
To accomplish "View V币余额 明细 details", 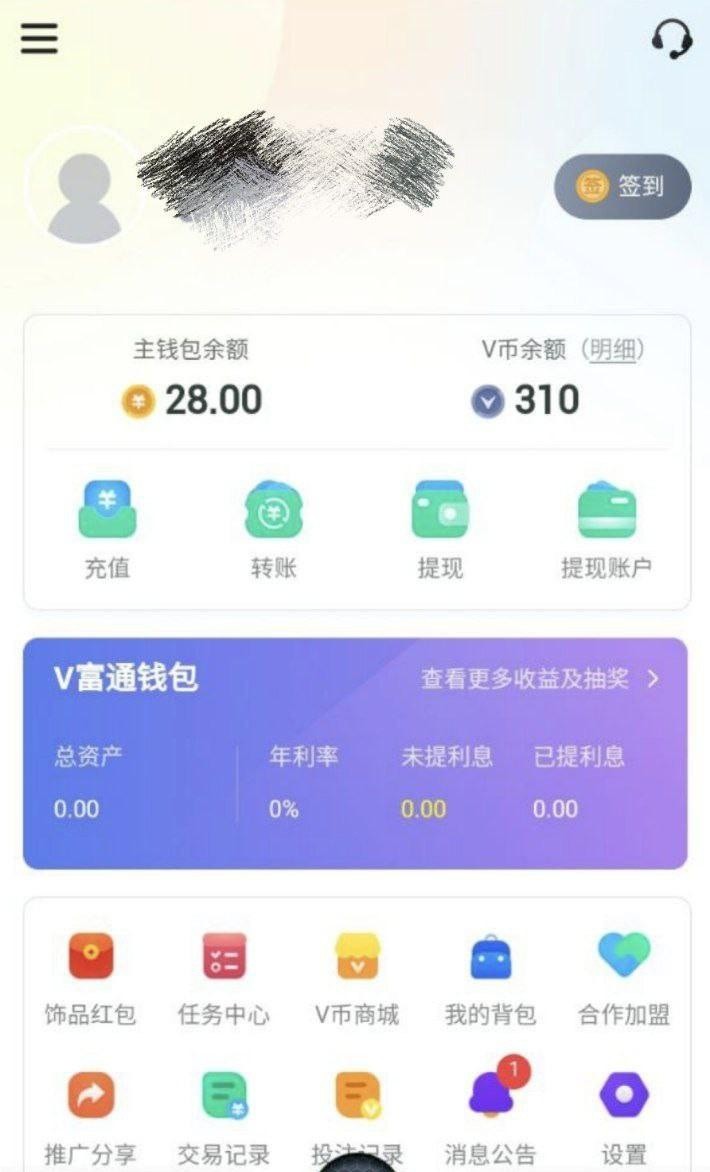I will [x=613, y=350].
